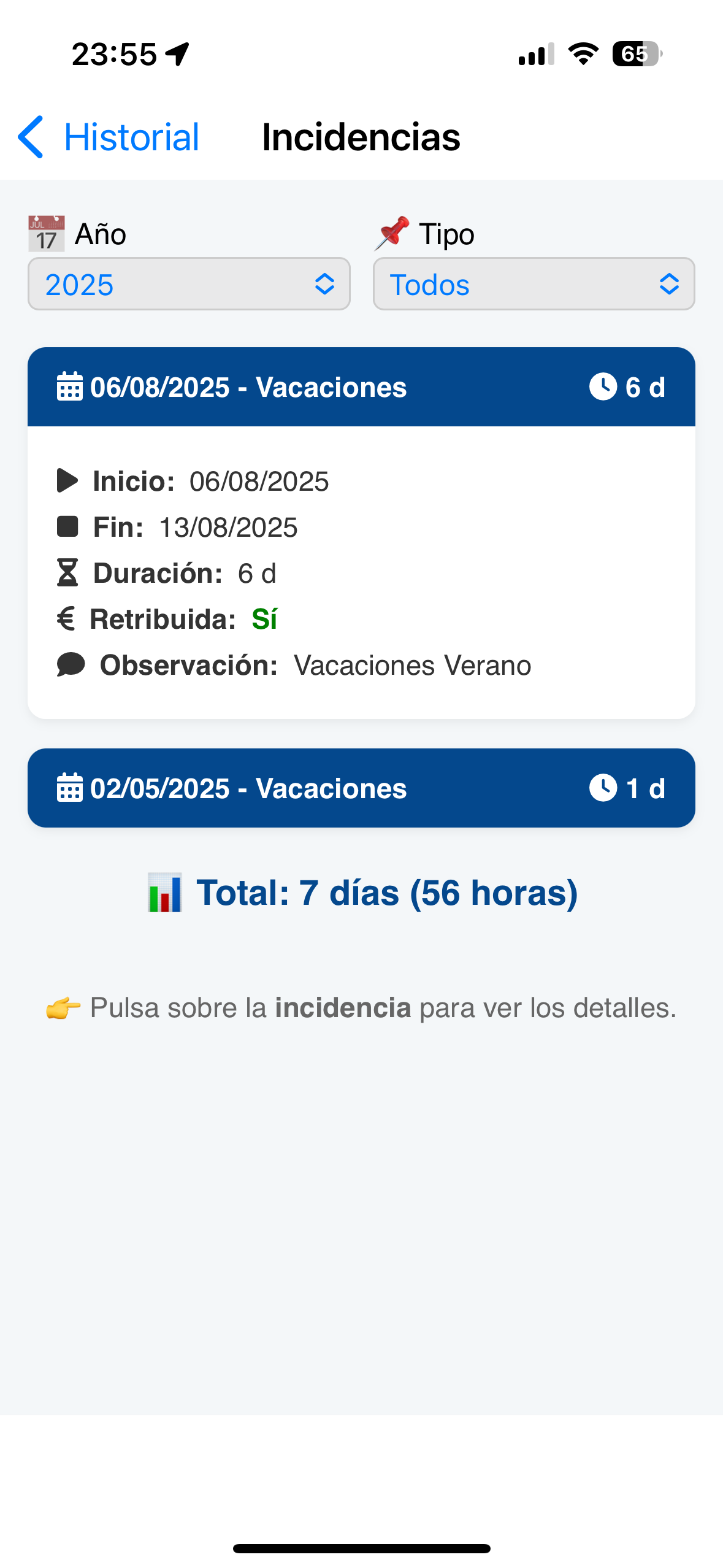Open the Tipo Todos filter dropdown
Viewport: 723px width, 1568px height.
pos(532,284)
